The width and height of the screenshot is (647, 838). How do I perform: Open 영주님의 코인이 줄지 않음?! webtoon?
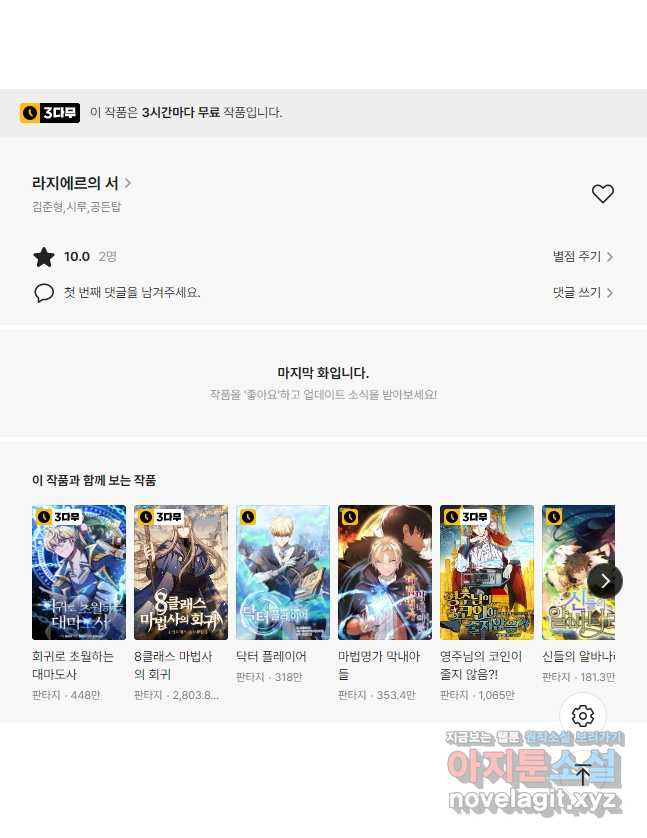[487, 573]
